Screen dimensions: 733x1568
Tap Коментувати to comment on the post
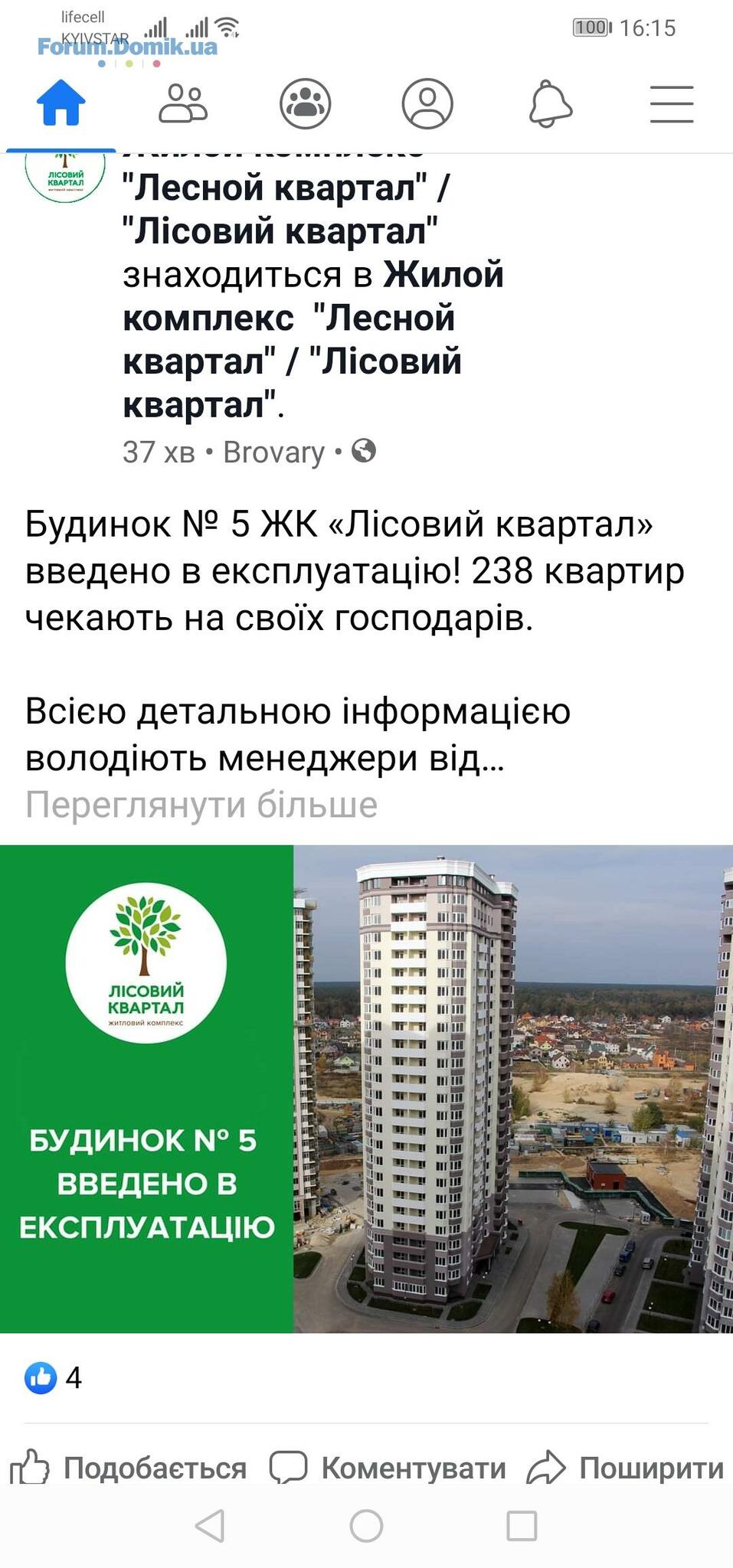point(388,1468)
